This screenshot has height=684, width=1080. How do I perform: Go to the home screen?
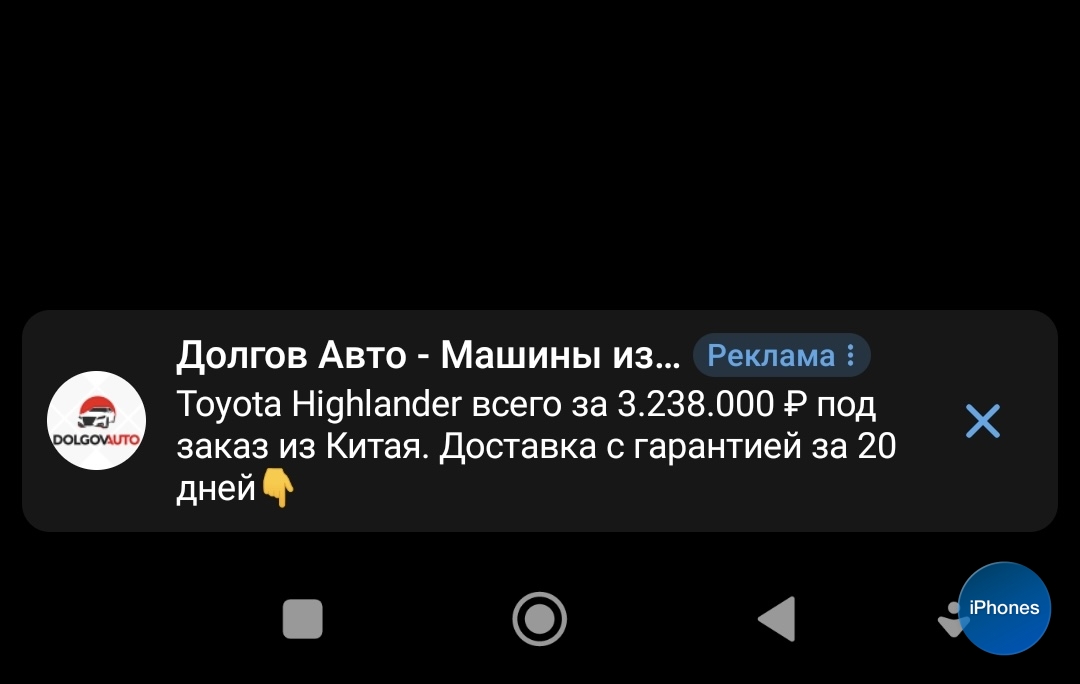540,619
